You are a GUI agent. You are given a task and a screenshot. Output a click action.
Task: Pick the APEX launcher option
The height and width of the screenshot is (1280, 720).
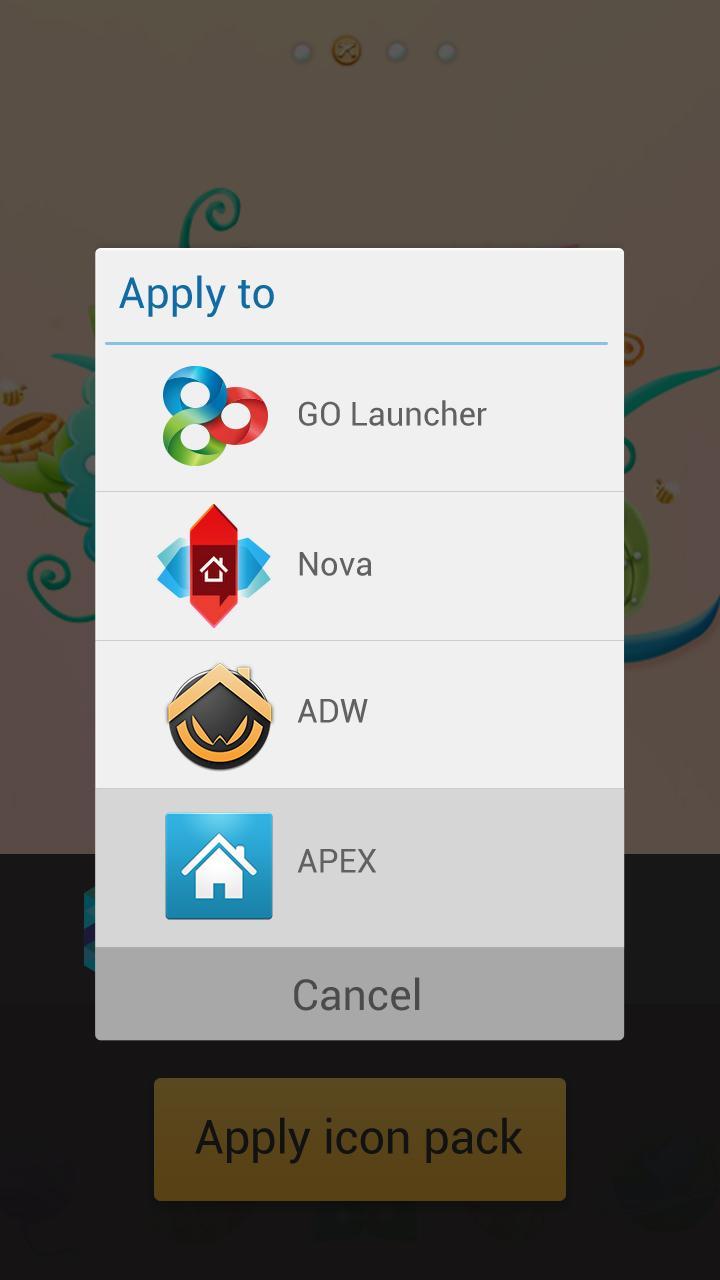(x=359, y=863)
